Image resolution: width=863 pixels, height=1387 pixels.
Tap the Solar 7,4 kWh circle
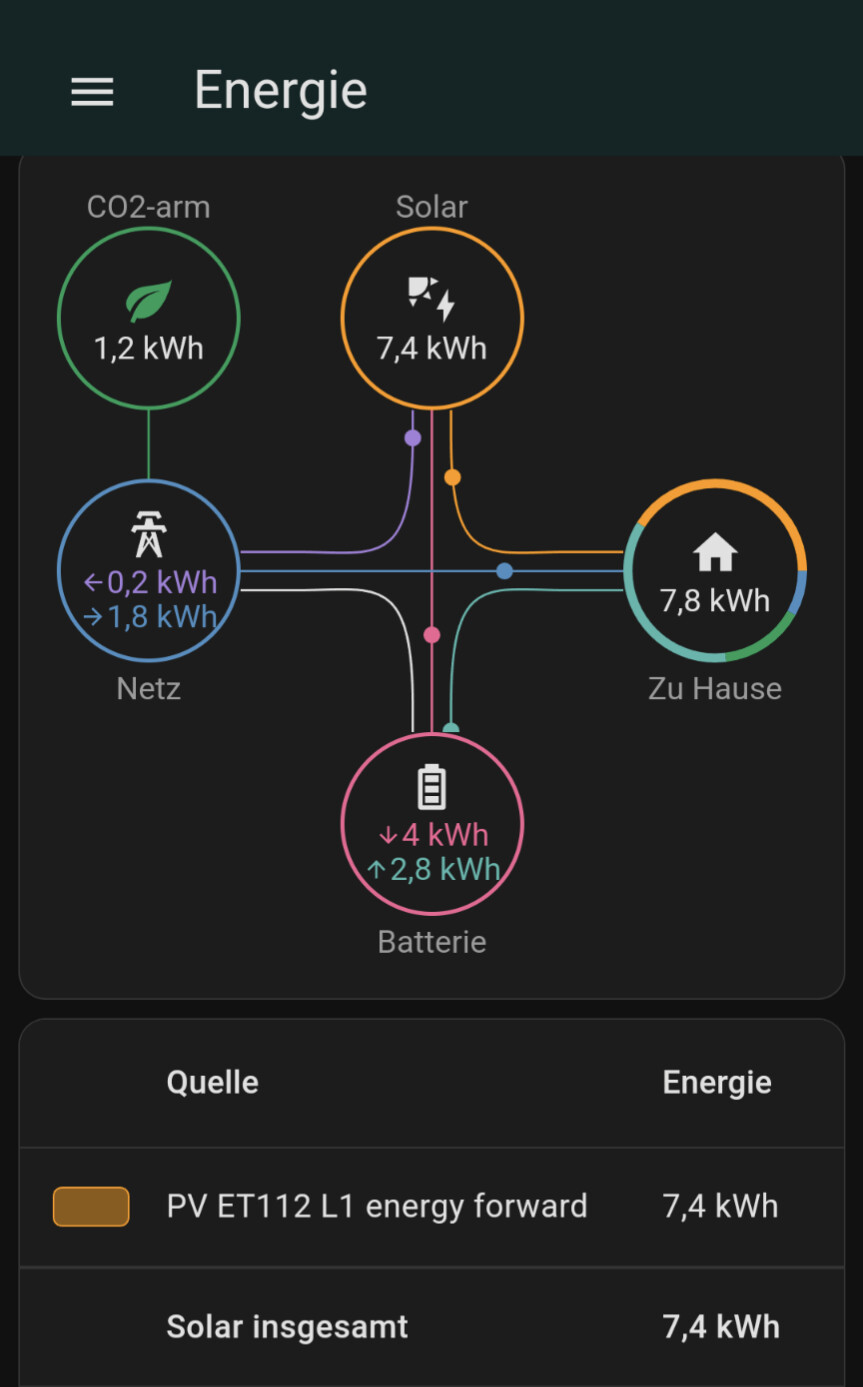pos(432,318)
